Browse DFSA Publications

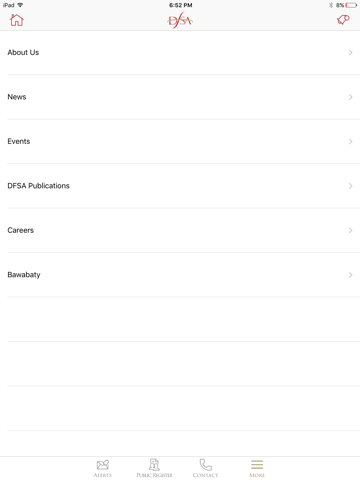coord(180,186)
